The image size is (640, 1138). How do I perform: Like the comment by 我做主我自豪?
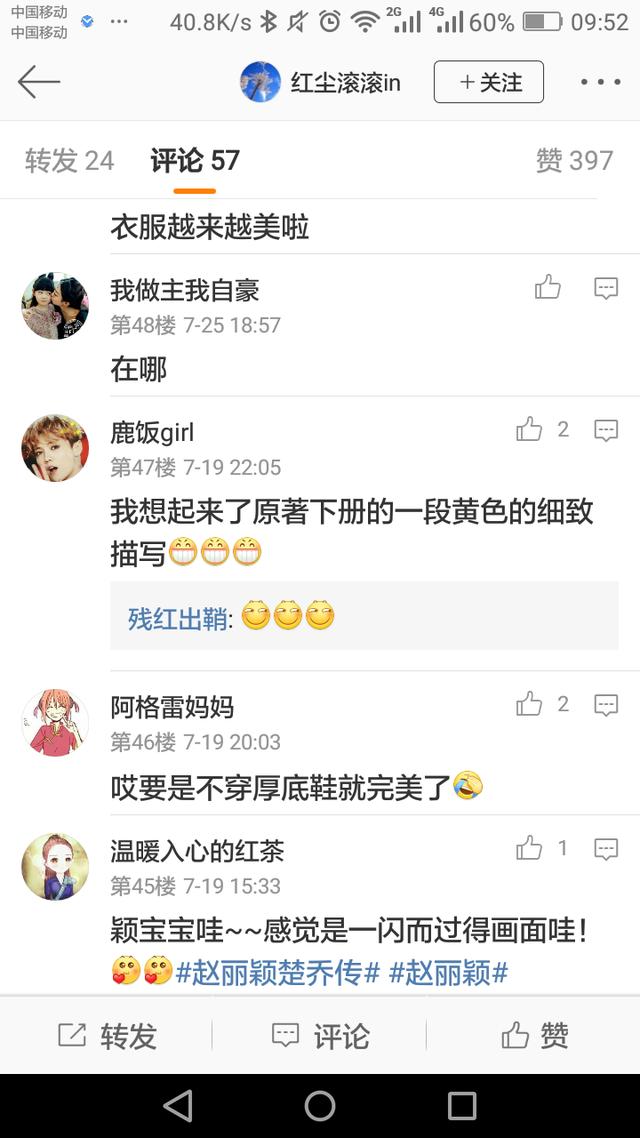[548, 288]
